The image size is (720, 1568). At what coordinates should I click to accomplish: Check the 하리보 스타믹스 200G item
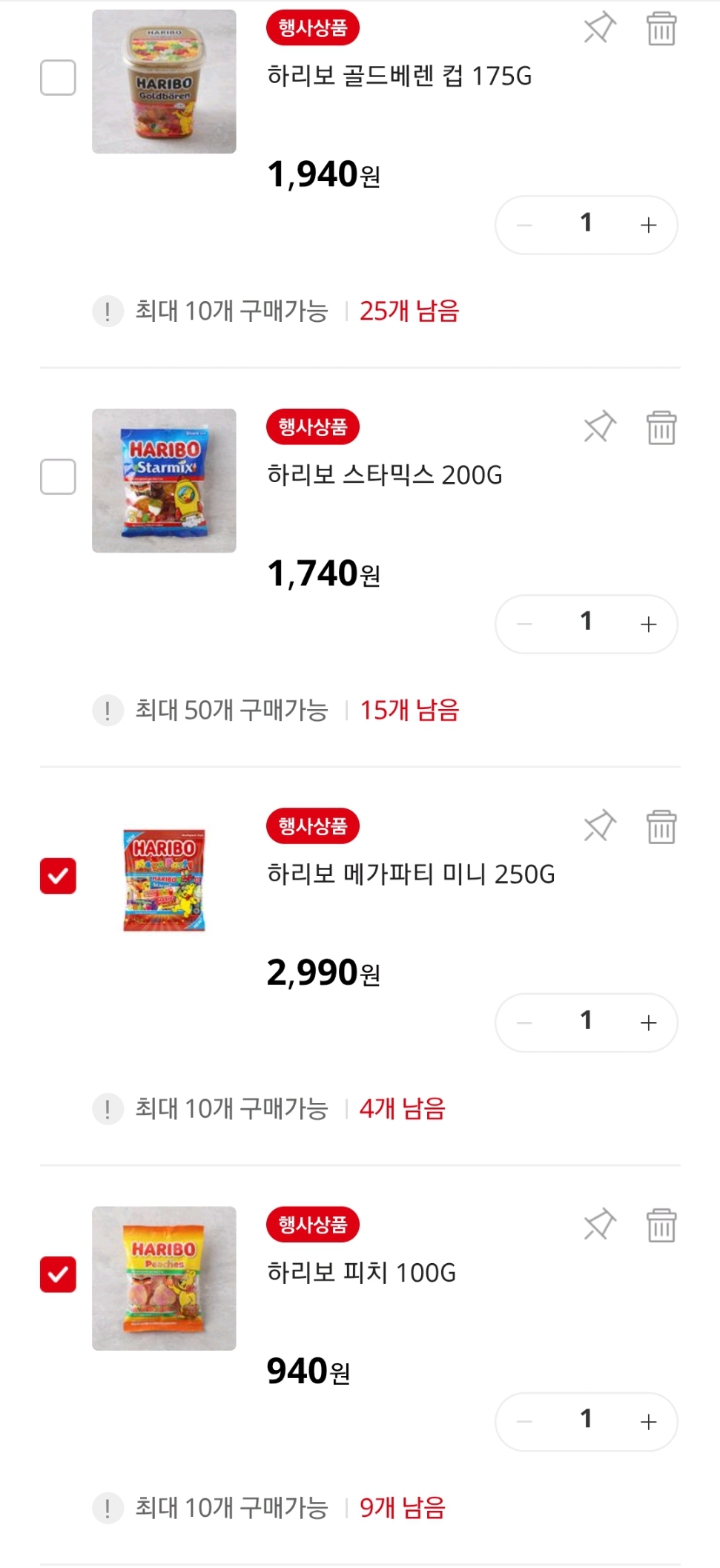tap(58, 477)
